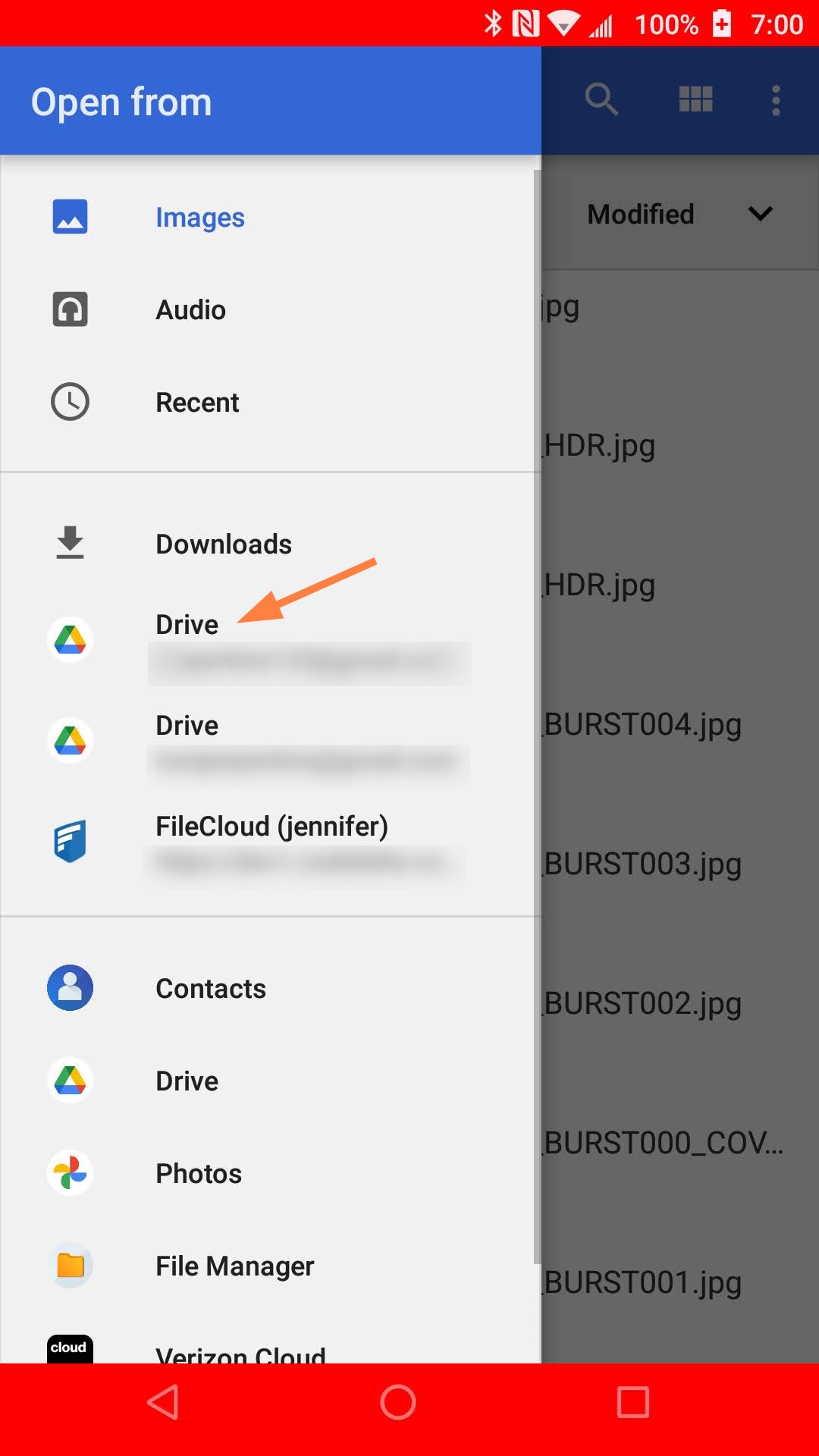Open the BURST001.jpg file
This screenshot has width=819, height=1456.
643,1283
